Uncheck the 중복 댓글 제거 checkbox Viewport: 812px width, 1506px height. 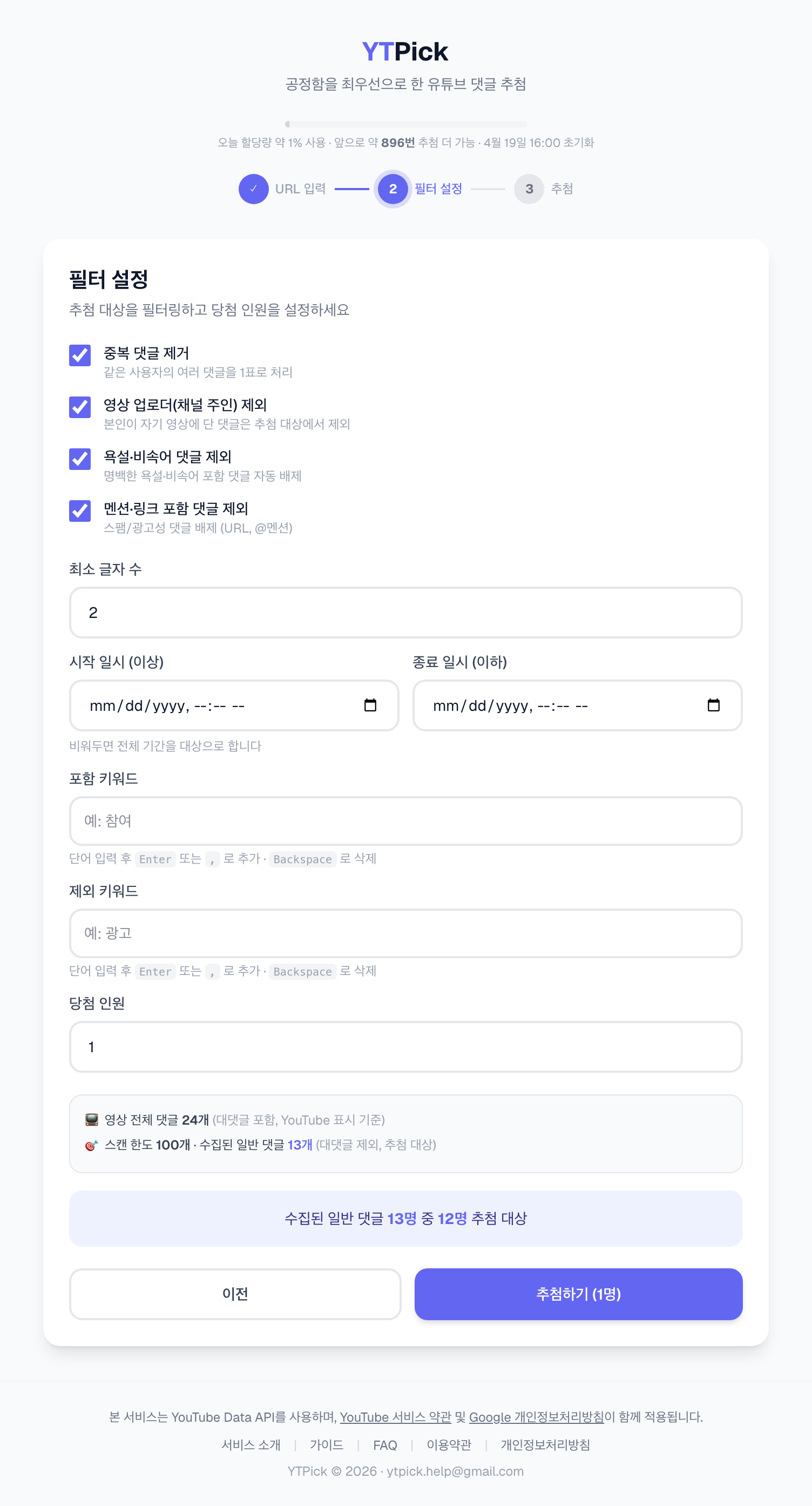tap(80, 355)
